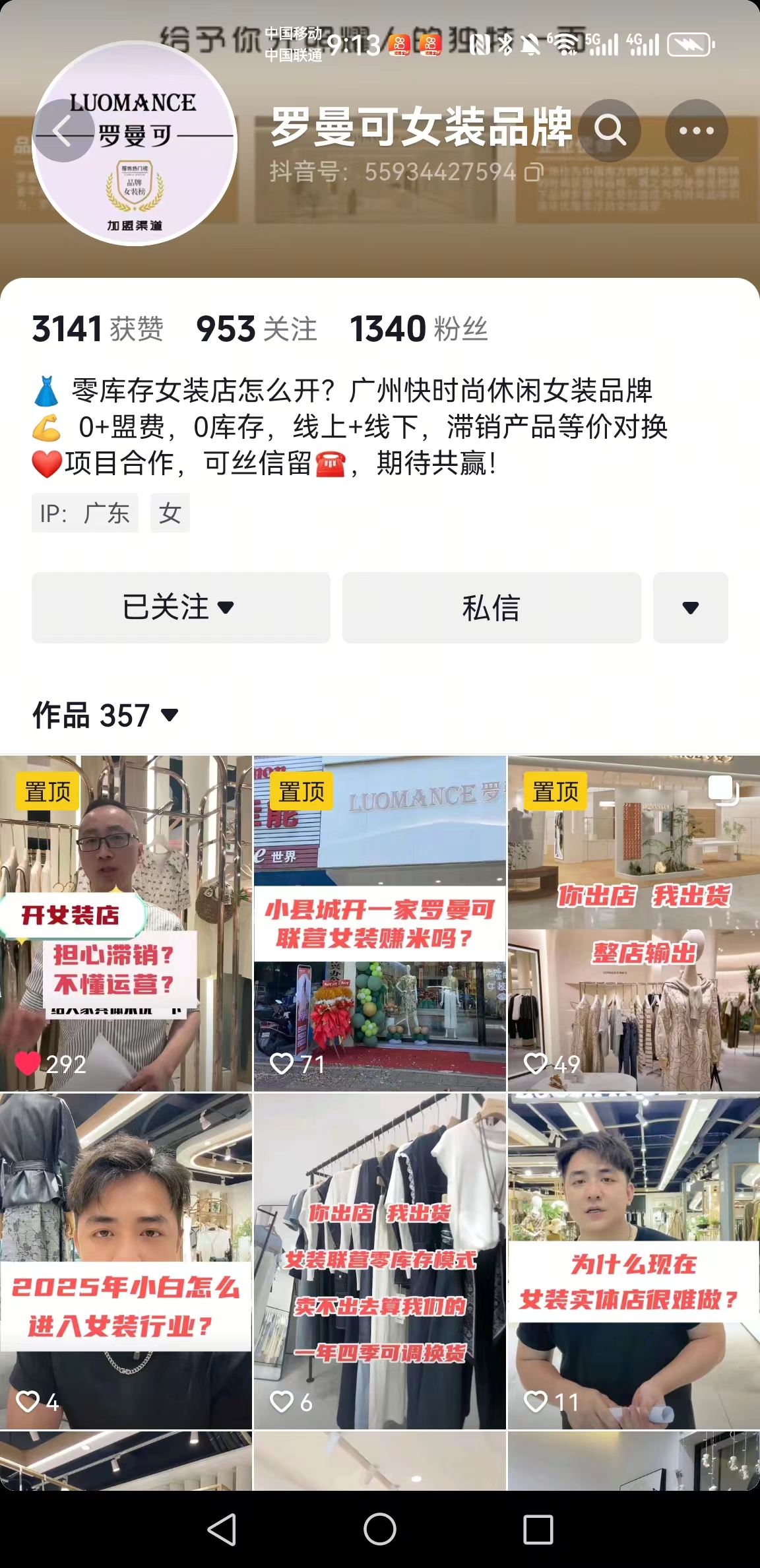Open the pinned video 担心滞销?不懂运营?
Image resolution: width=760 pixels, height=1568 pixels.
coord(125,923)
